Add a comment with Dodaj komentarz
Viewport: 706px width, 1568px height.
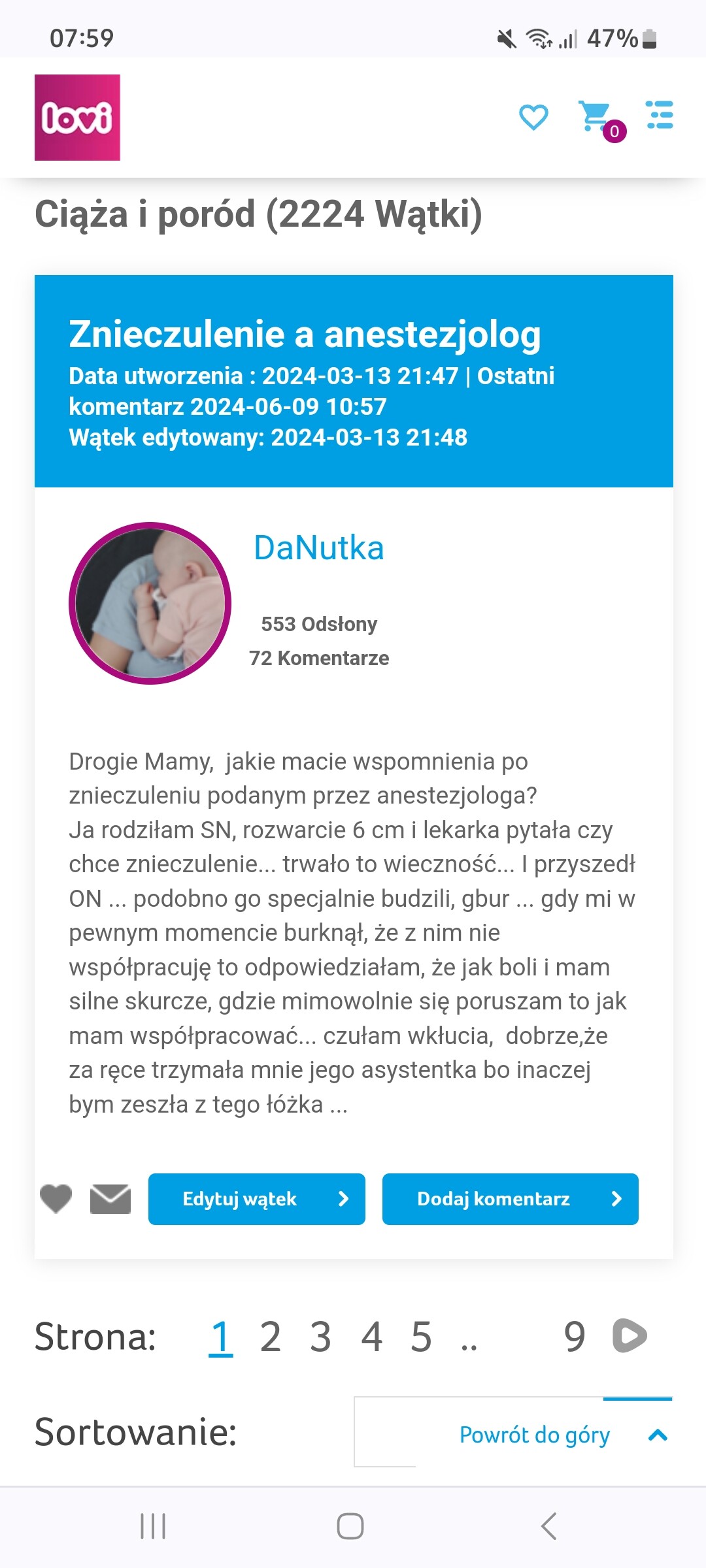pyautogui.click(x=510, y=1199)
